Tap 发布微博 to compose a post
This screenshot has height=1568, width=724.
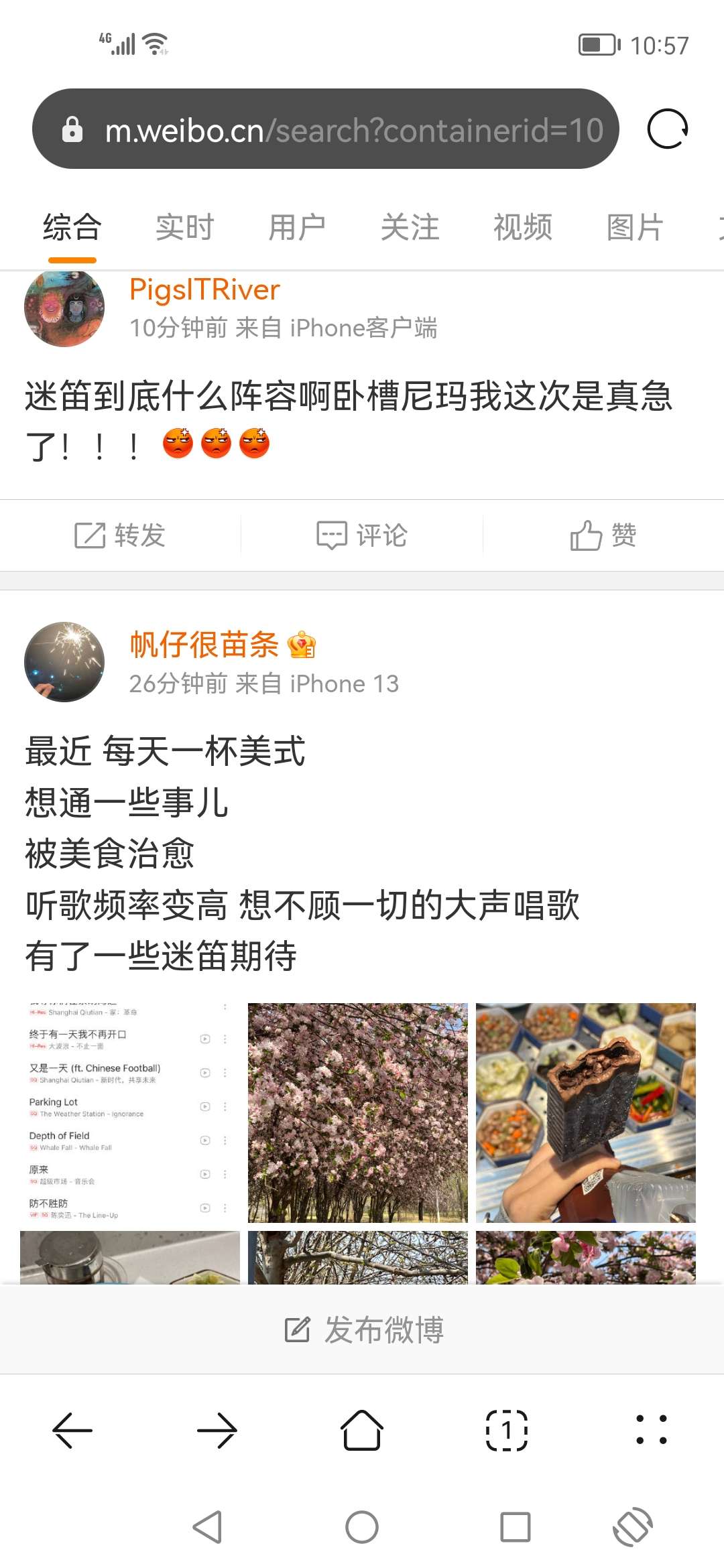364,1329
